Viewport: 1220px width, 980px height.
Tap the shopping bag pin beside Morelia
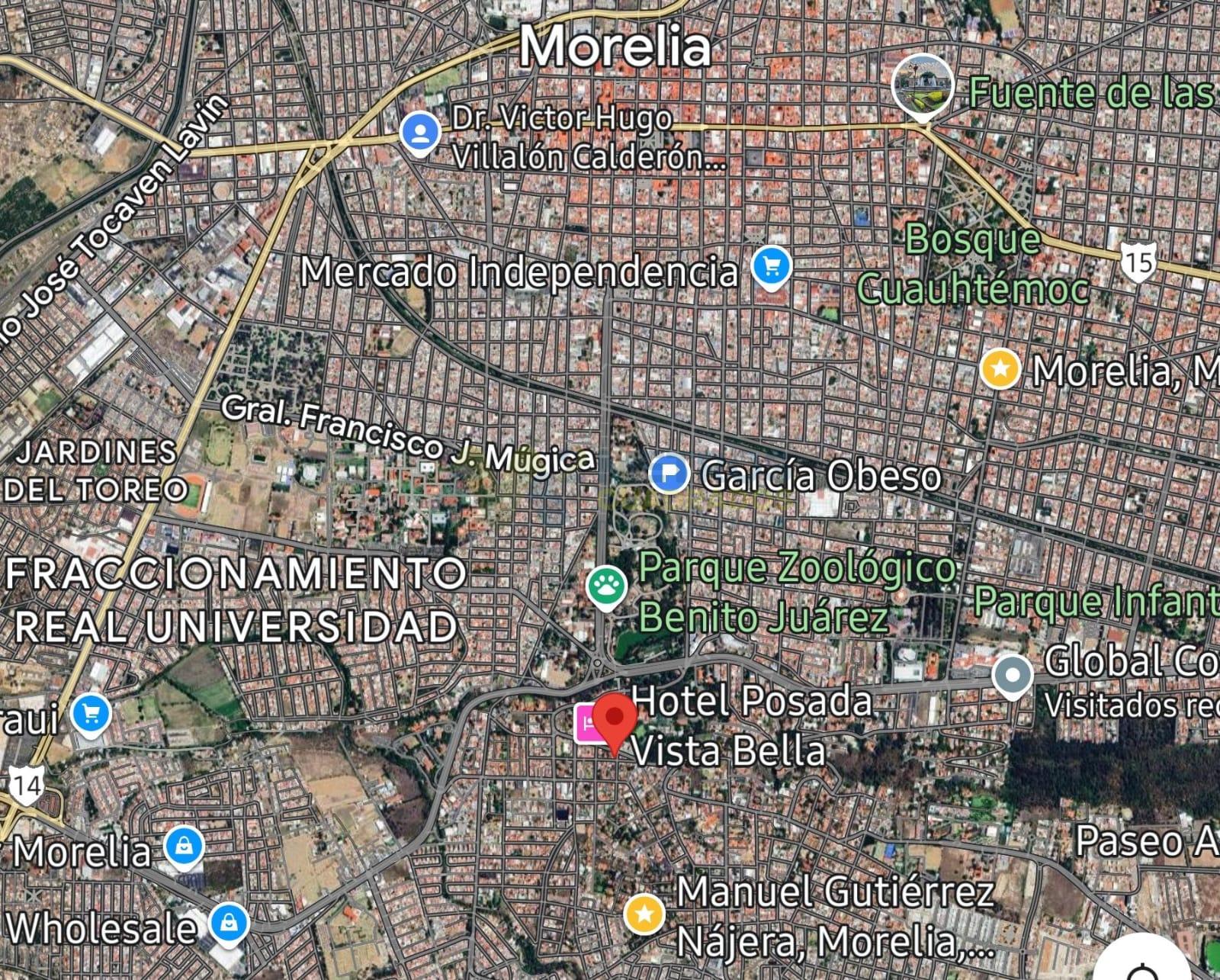click(184, 847)
